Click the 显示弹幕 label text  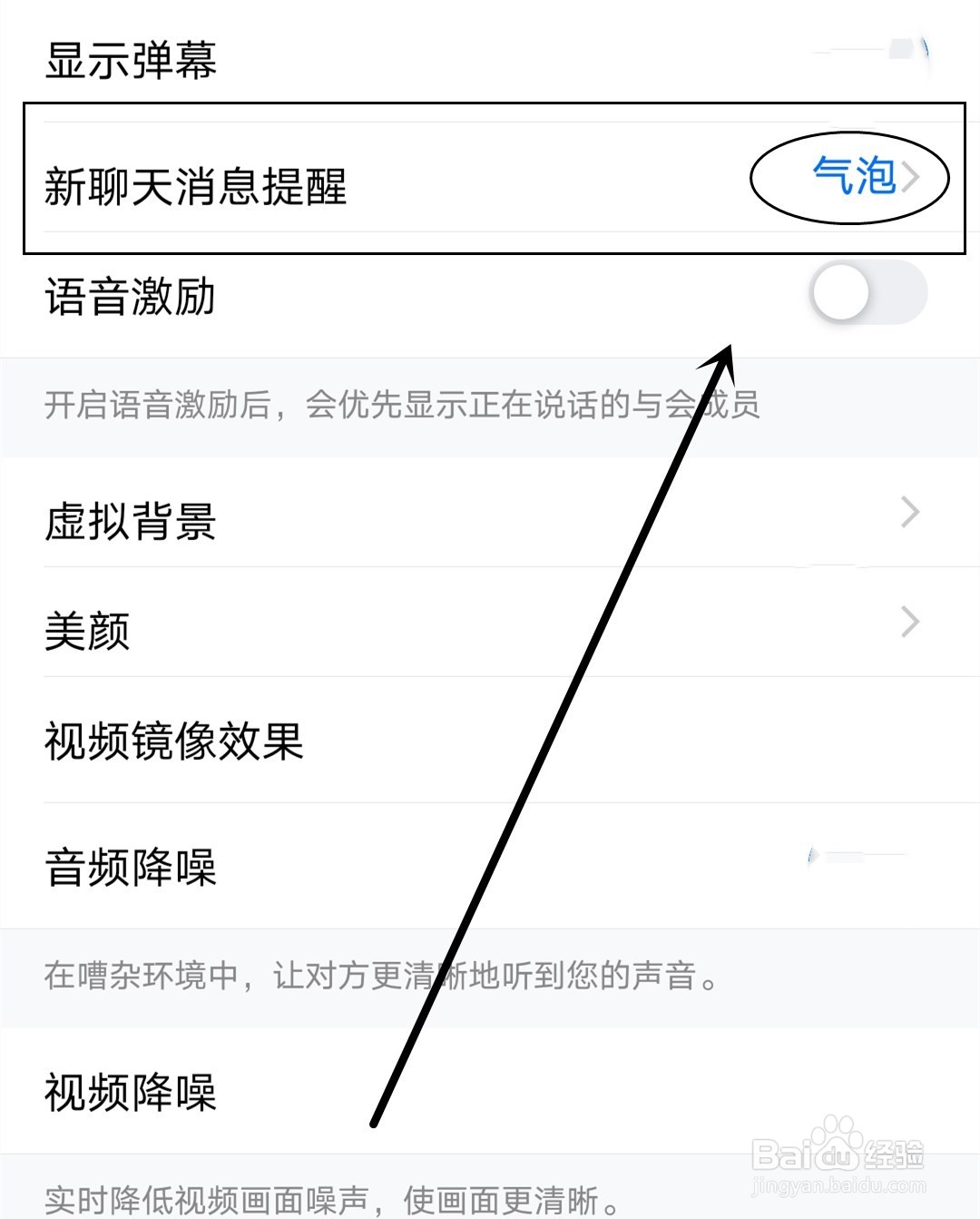tap(132, 59)
